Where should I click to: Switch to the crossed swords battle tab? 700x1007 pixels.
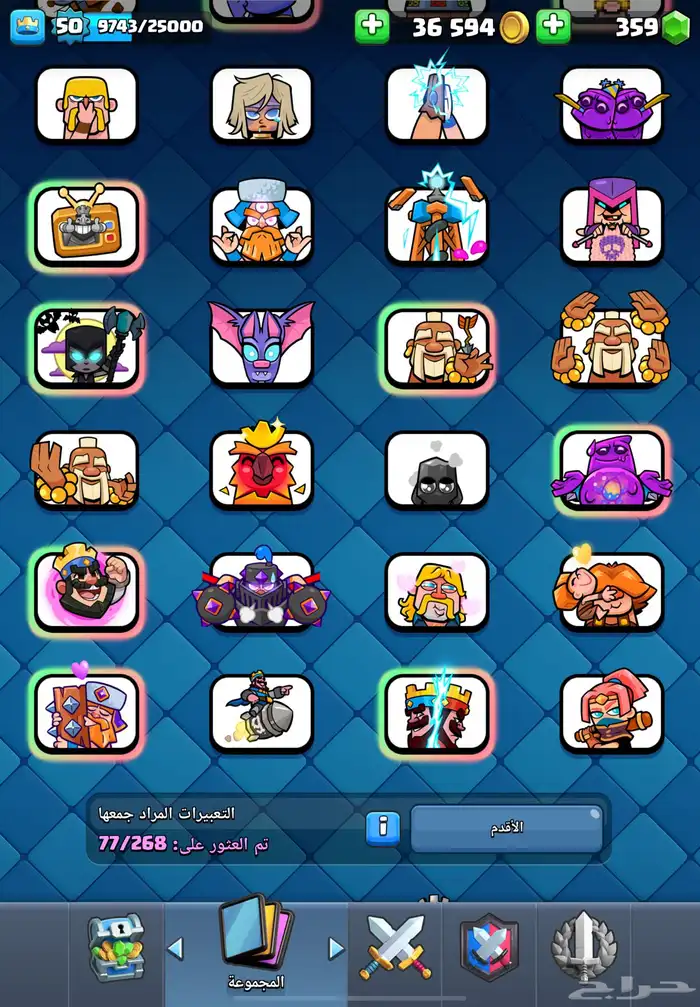[397, 948]
